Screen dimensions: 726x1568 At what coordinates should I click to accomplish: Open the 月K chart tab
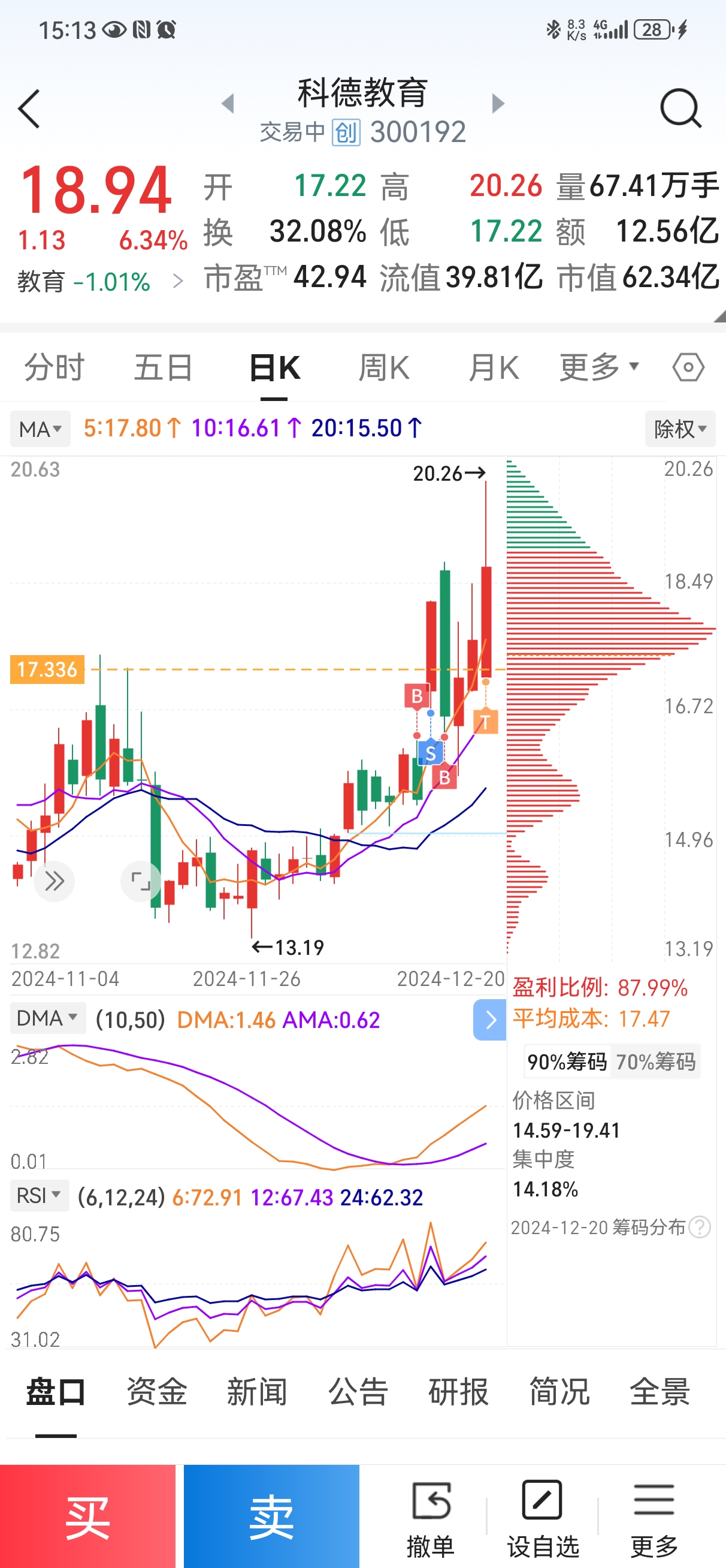click(x=494, y=367)
